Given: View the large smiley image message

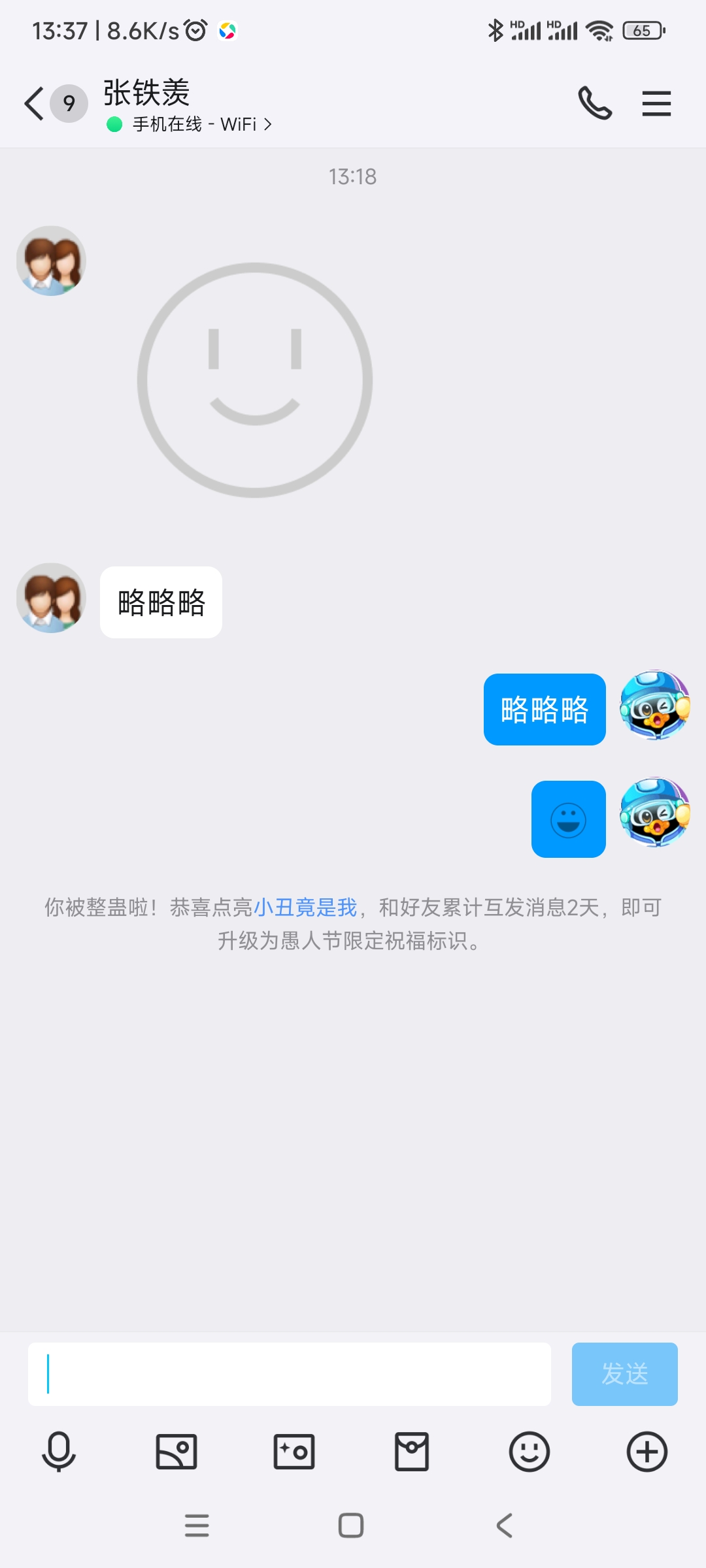Looking at the screenshot, I should 255,380.
